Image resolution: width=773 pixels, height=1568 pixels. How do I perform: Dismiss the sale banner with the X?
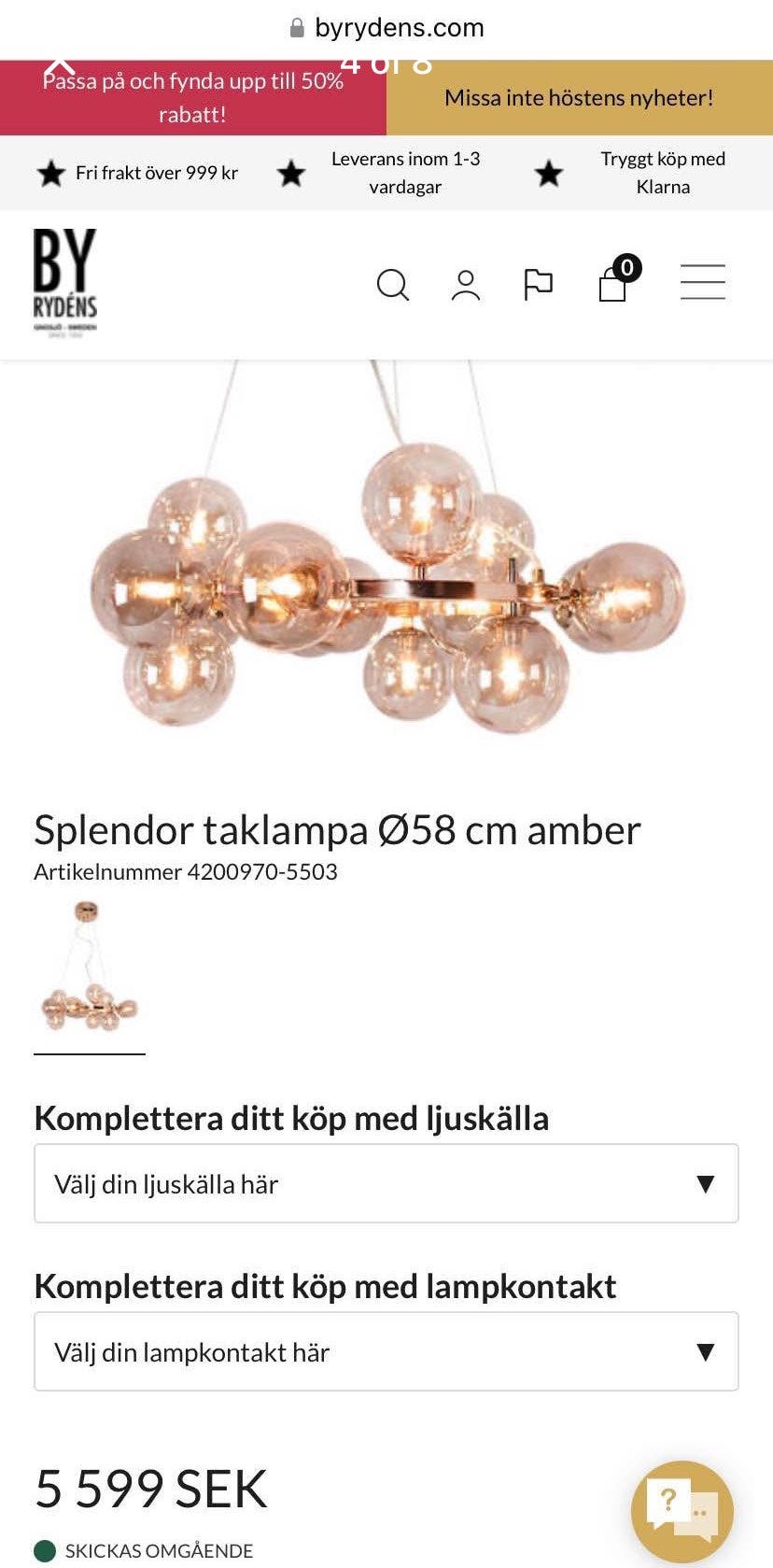[x=62, y=67]
